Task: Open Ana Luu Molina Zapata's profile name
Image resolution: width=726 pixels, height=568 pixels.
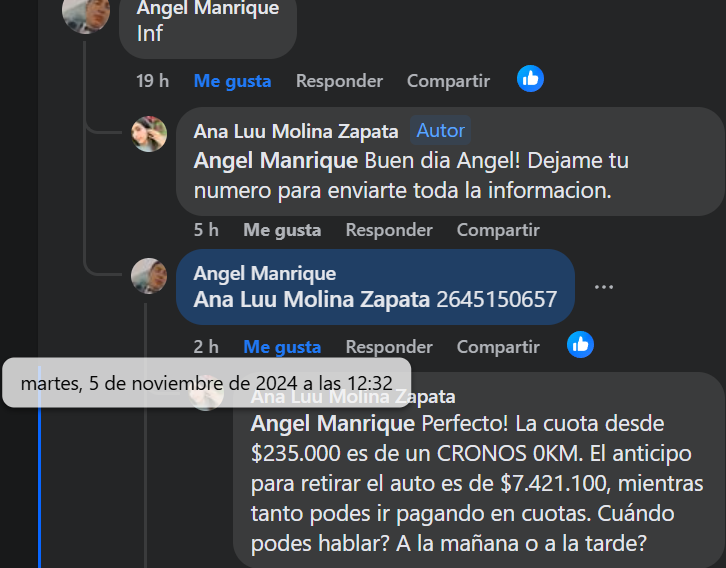Action: tap(296, 131)
